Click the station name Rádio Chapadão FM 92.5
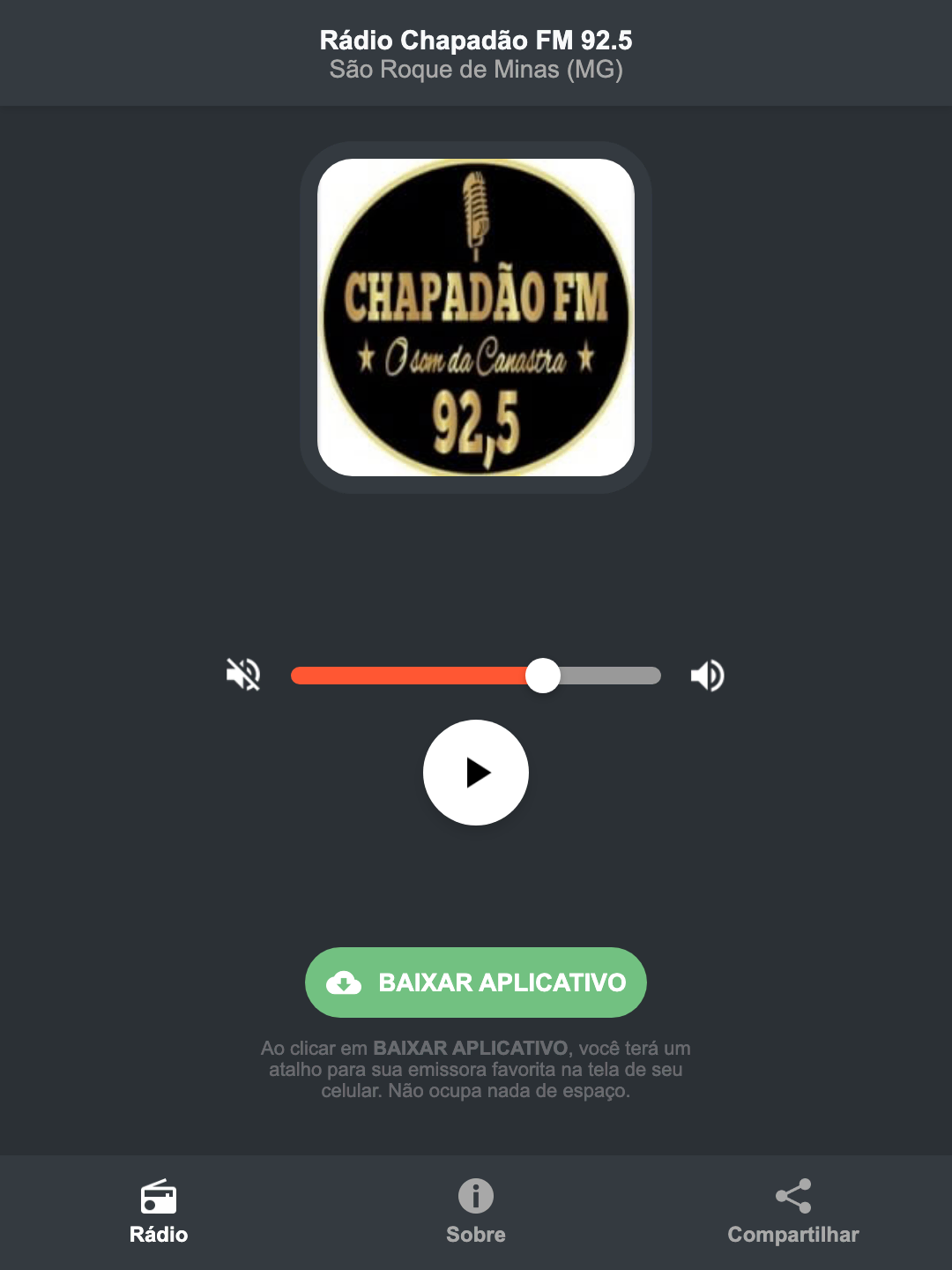 click(476, 40)
